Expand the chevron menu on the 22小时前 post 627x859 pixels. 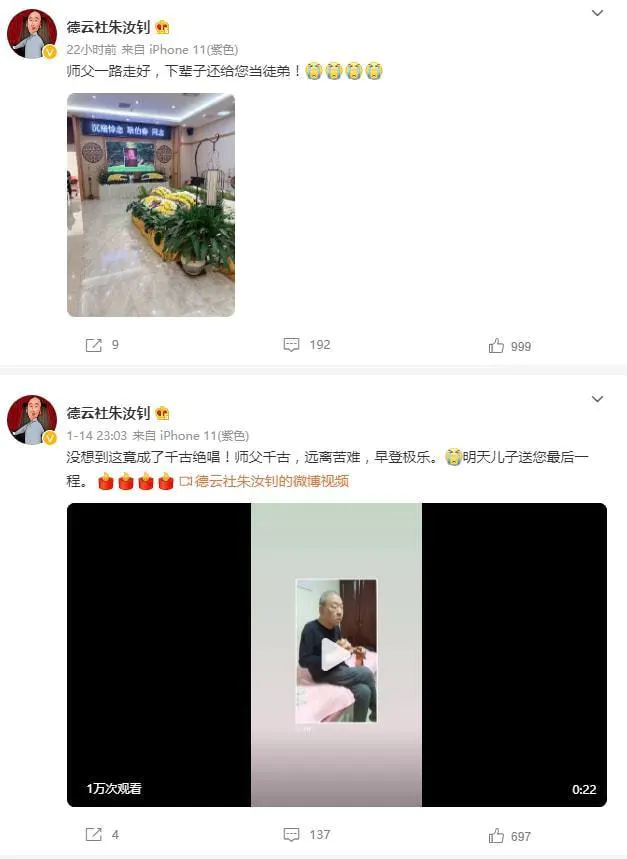[597, 14]
